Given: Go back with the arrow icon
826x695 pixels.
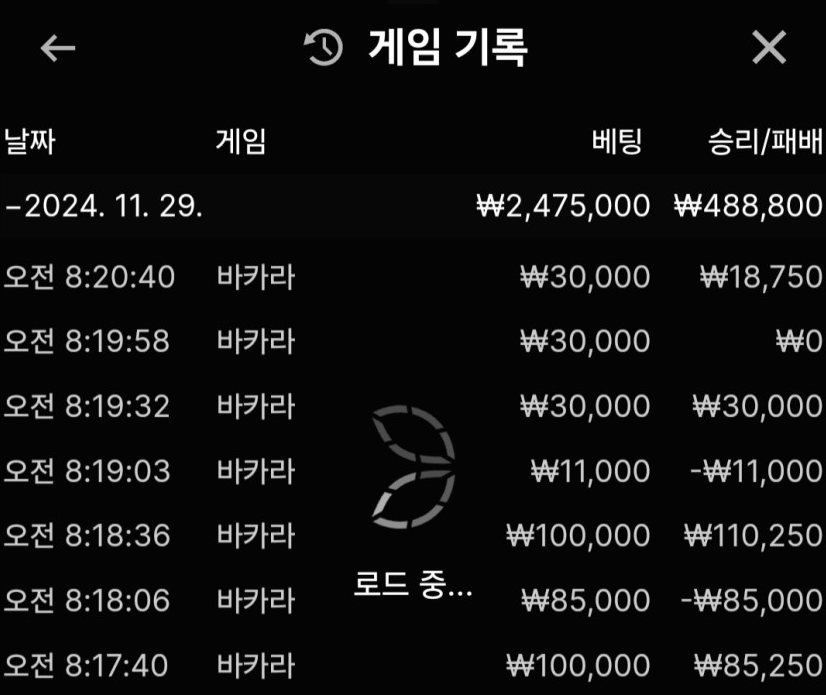Looking at the screenshot, I should [58, 48].
